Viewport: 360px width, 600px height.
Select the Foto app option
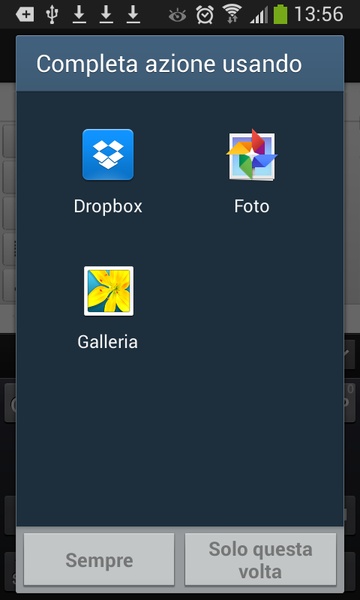pyautogui.click(x=252, y=171)
